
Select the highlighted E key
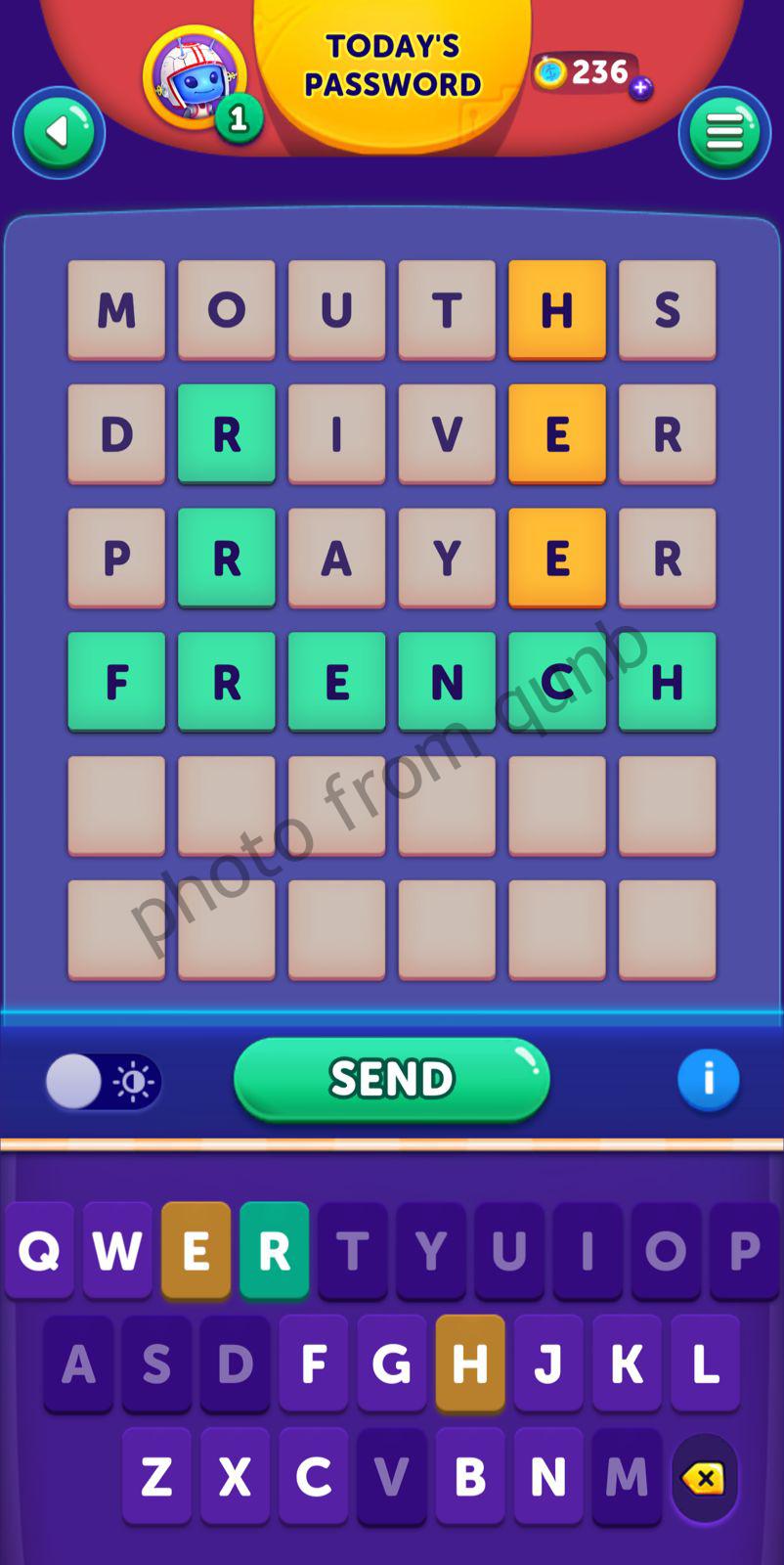tap(196, 1250)
